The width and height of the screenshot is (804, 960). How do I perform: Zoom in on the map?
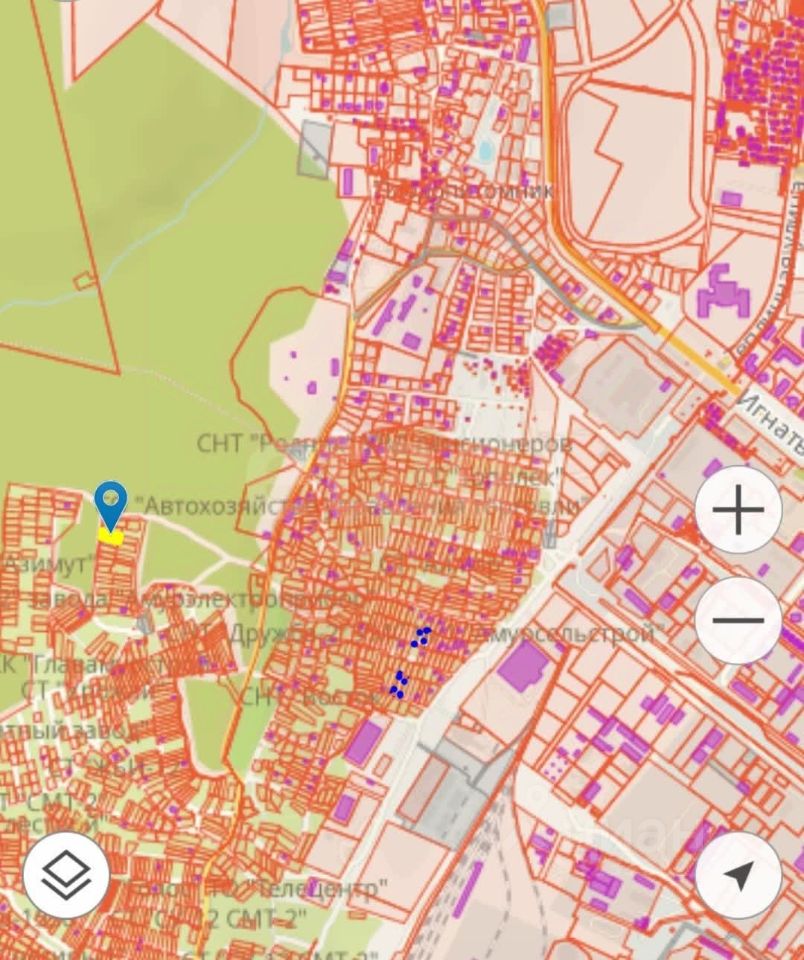coord(738,511)
